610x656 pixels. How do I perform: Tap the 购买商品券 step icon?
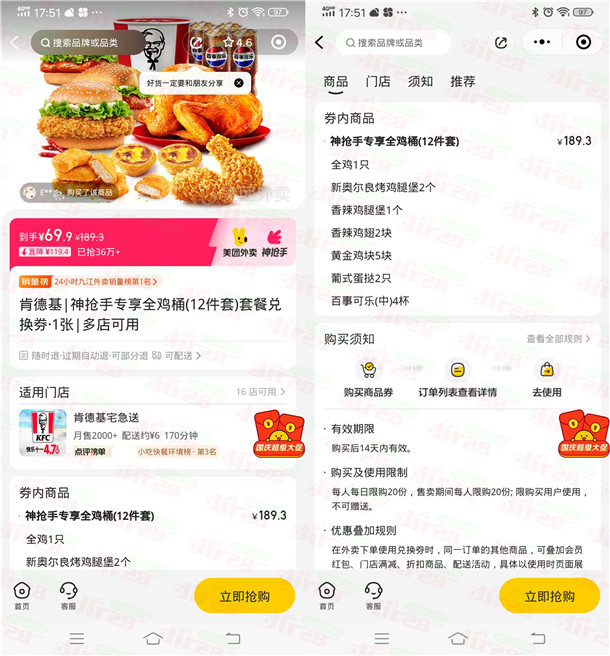(x=368, y=370)
